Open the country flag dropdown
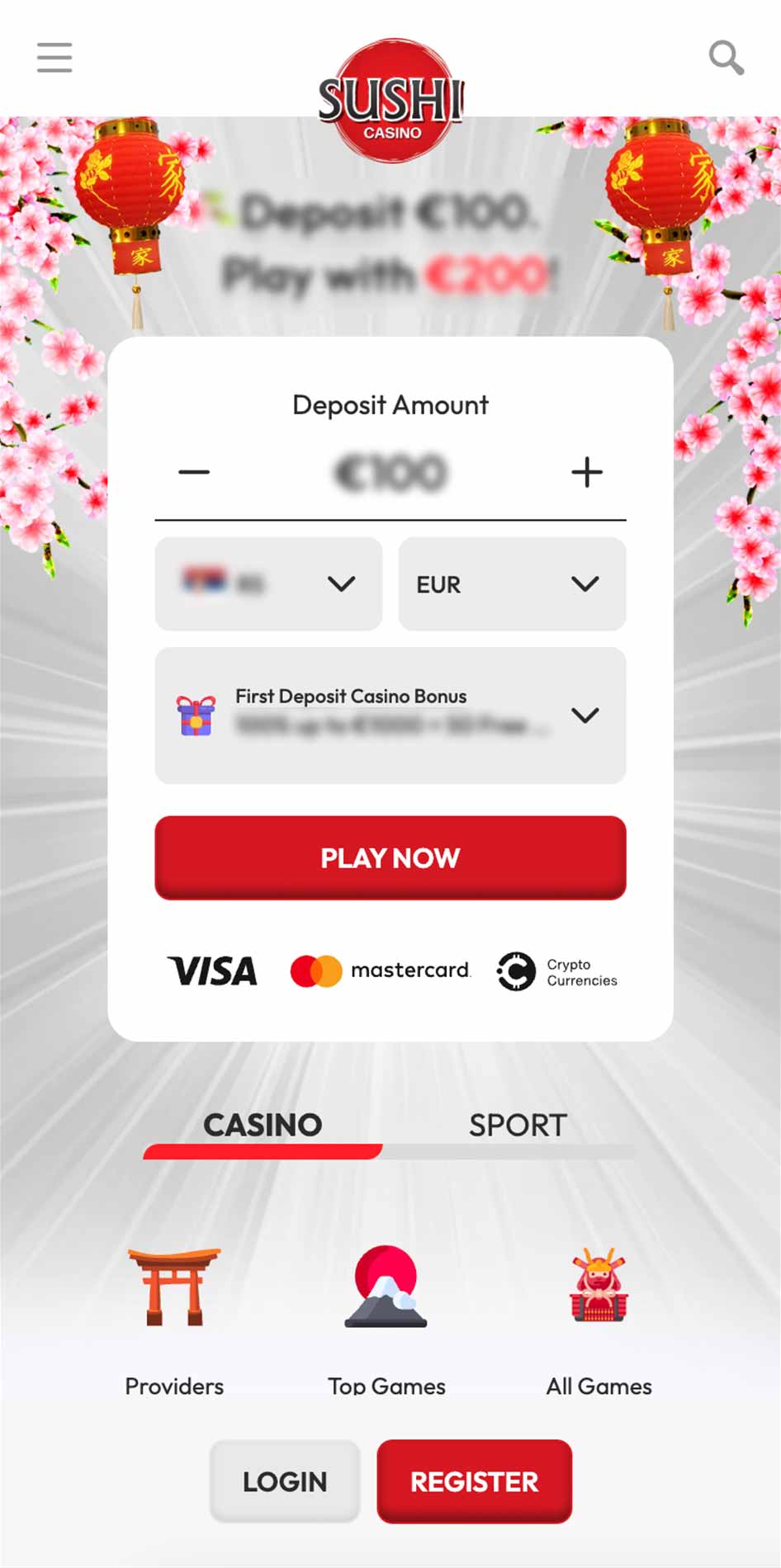 coord(268,584)
